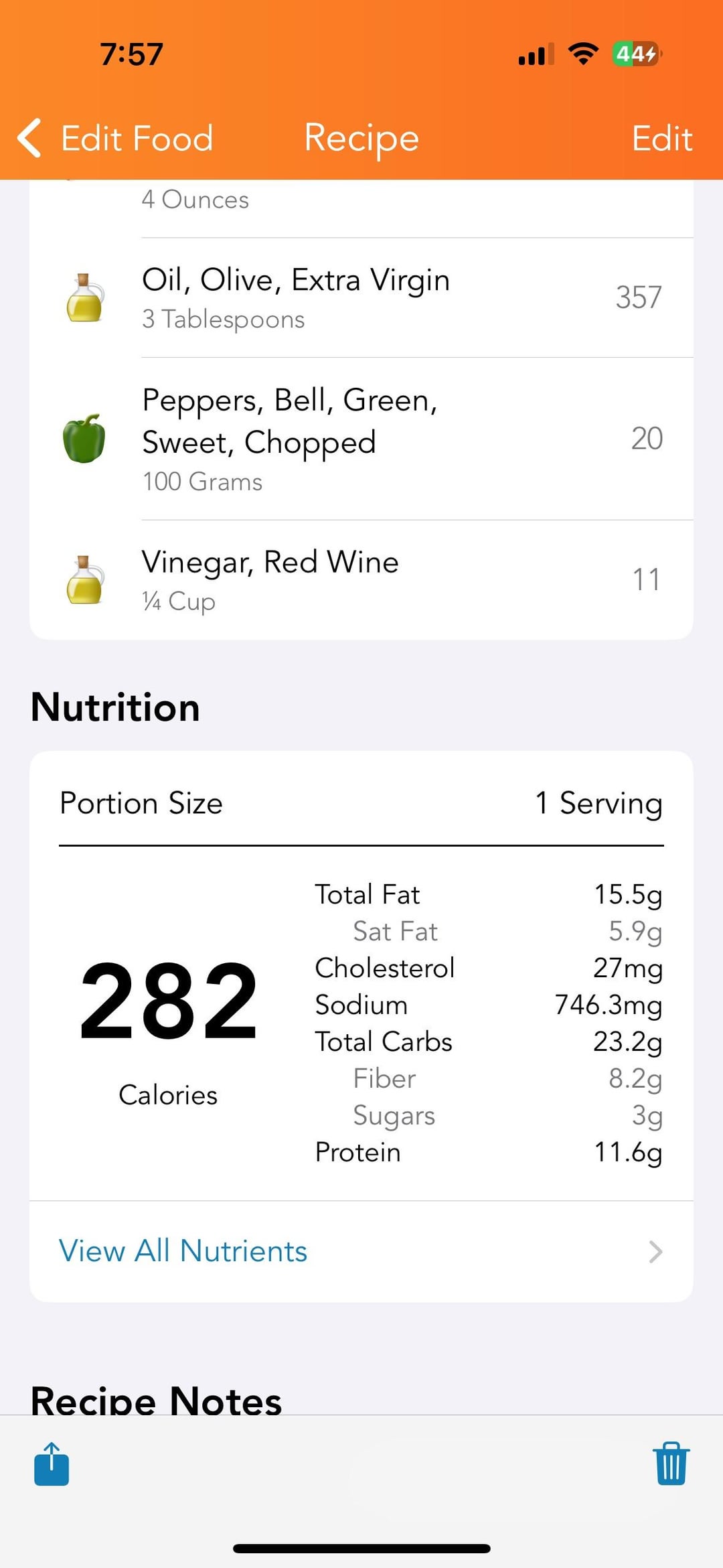Share this recipe
The height and width of the screenshot is (1568, 723).
tap(52, 1464)
